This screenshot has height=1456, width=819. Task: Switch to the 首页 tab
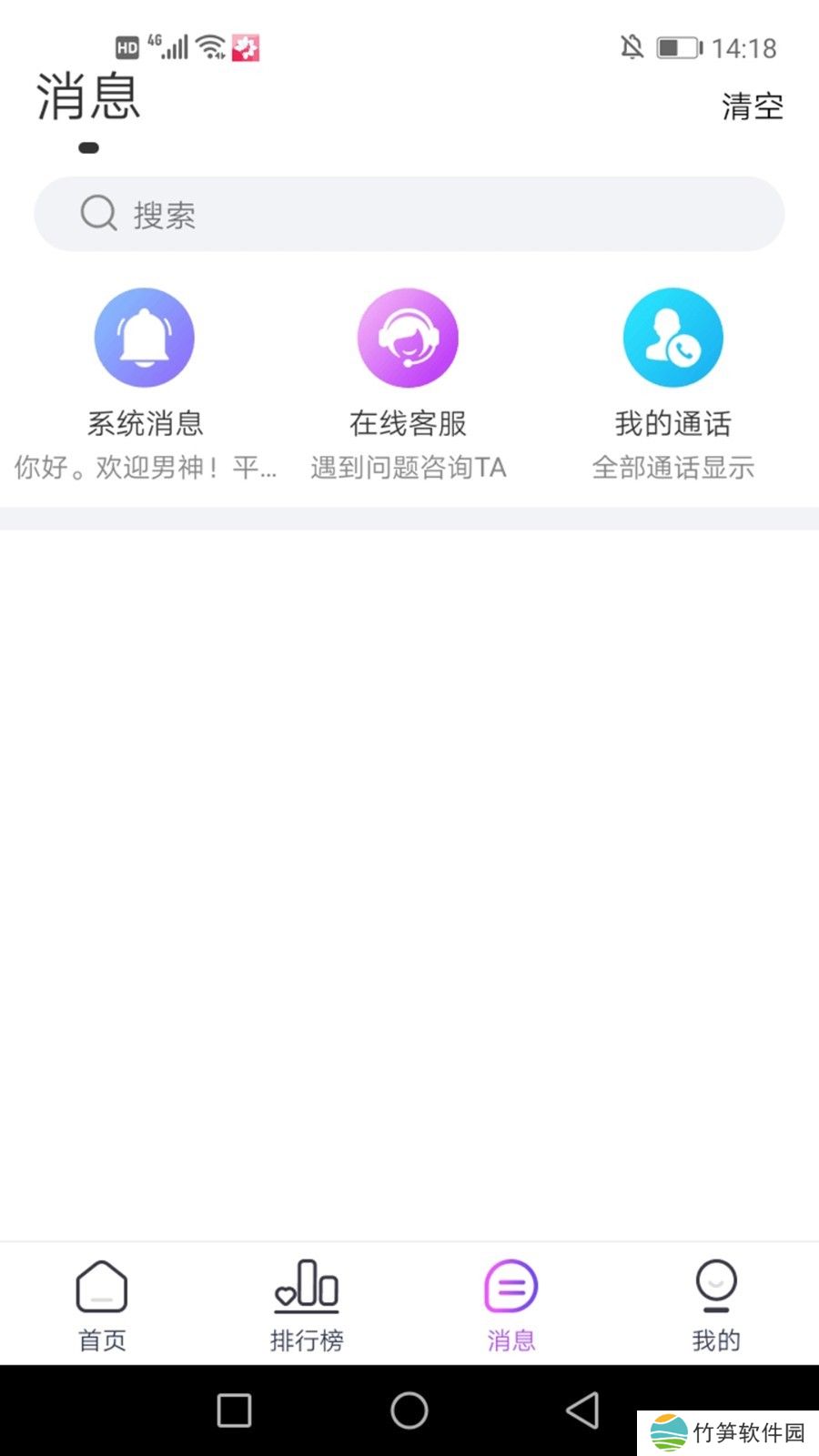(x=102, y=1304)
